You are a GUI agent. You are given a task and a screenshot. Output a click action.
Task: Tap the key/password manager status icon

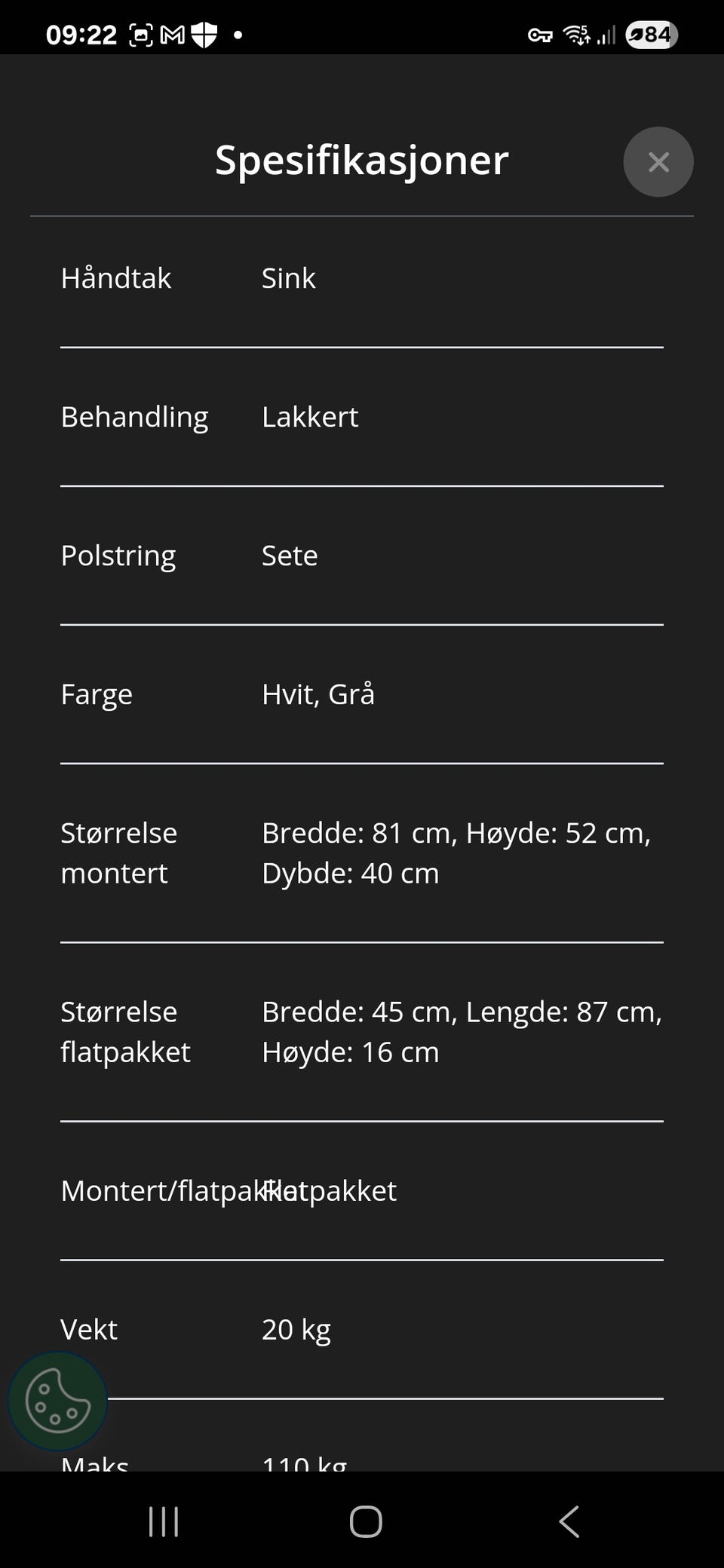(540, 35)
